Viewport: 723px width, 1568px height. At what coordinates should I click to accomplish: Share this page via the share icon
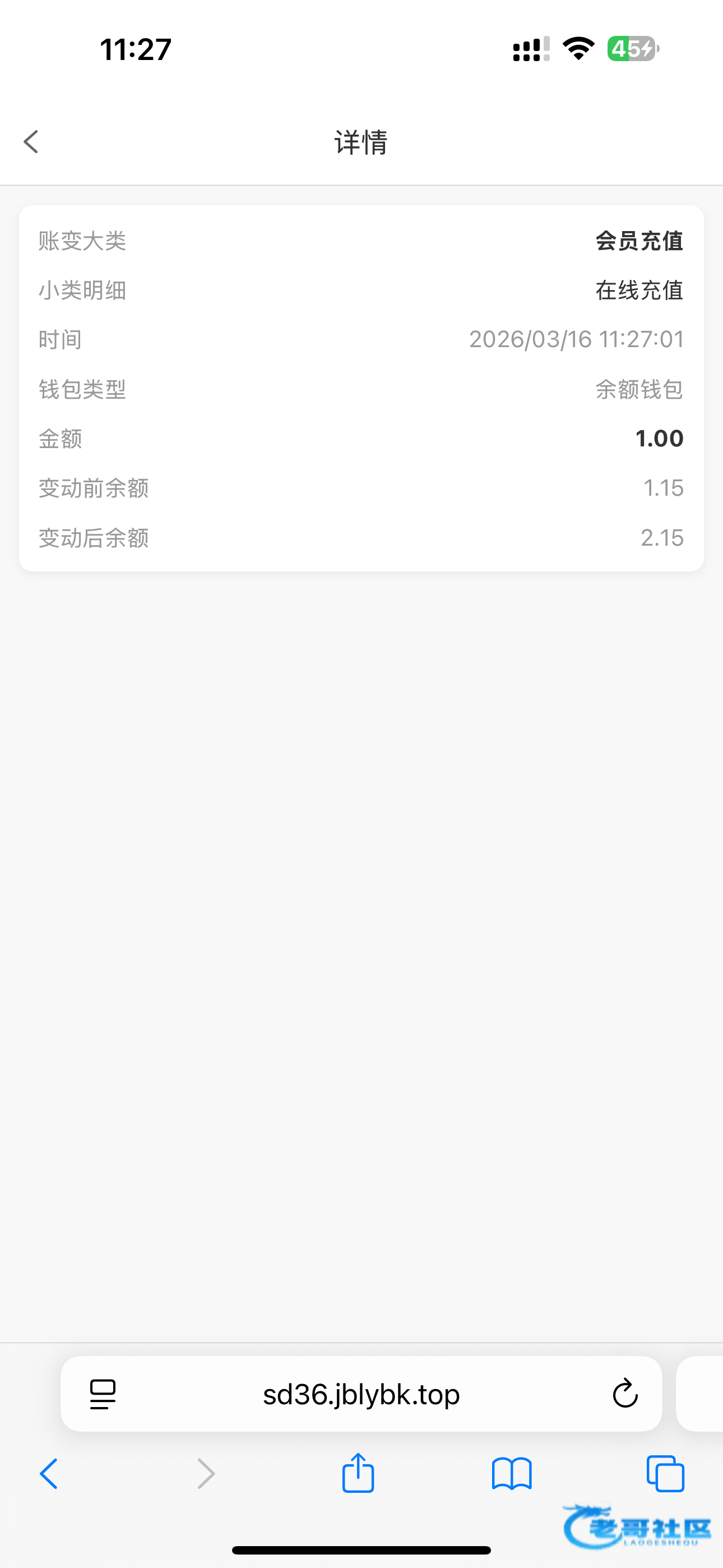click(358, 1474)
